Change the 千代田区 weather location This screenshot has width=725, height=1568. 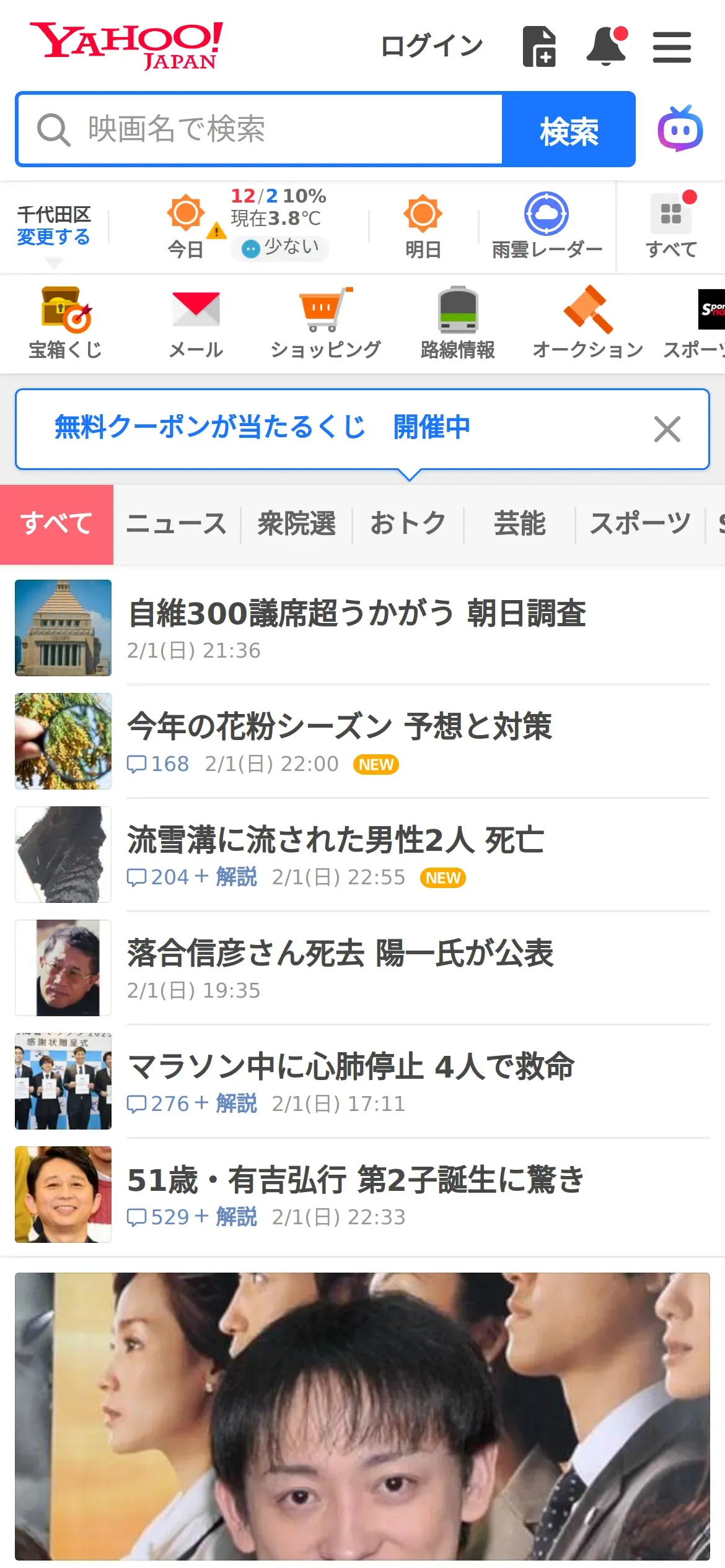[x=53, y=237]
